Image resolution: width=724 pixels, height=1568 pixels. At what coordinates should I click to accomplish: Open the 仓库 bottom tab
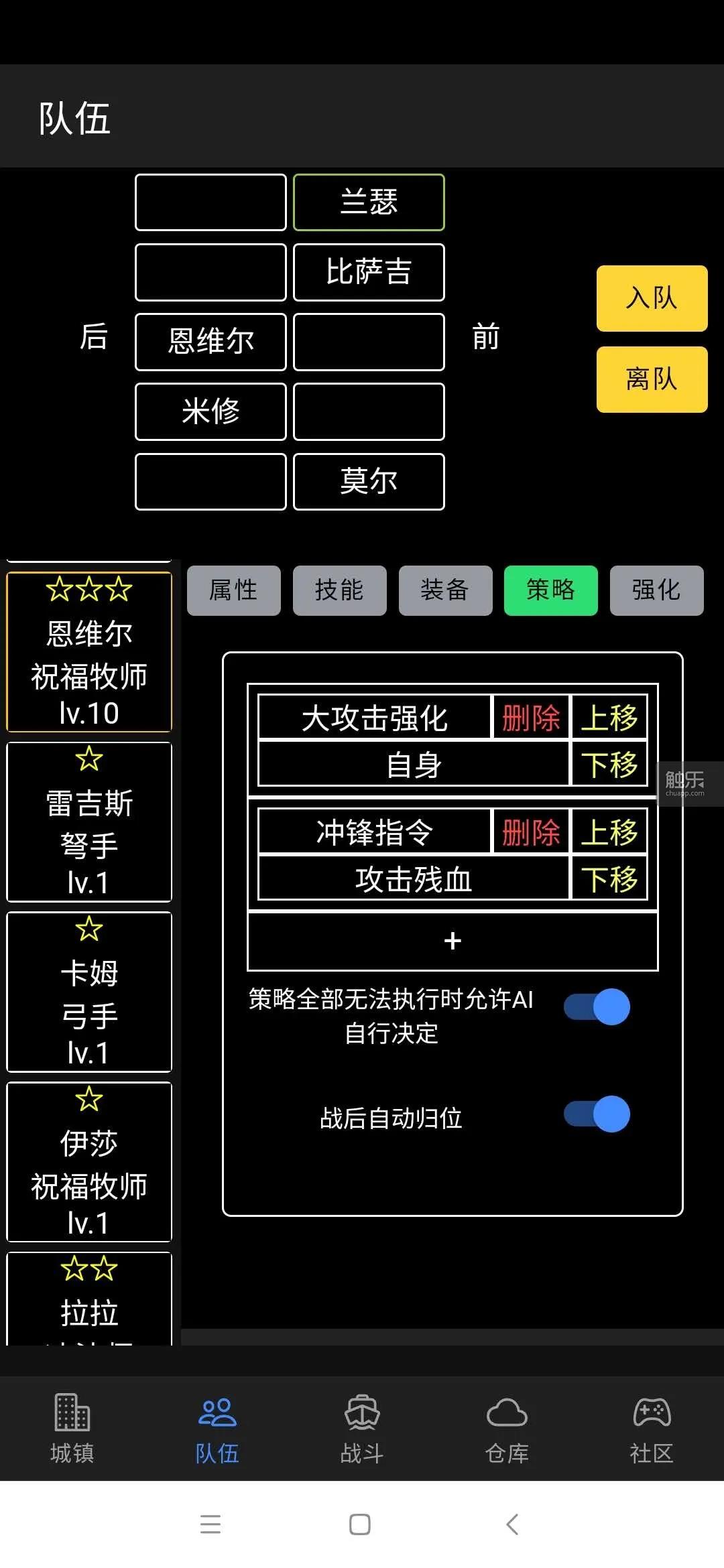coord(507,1429)
